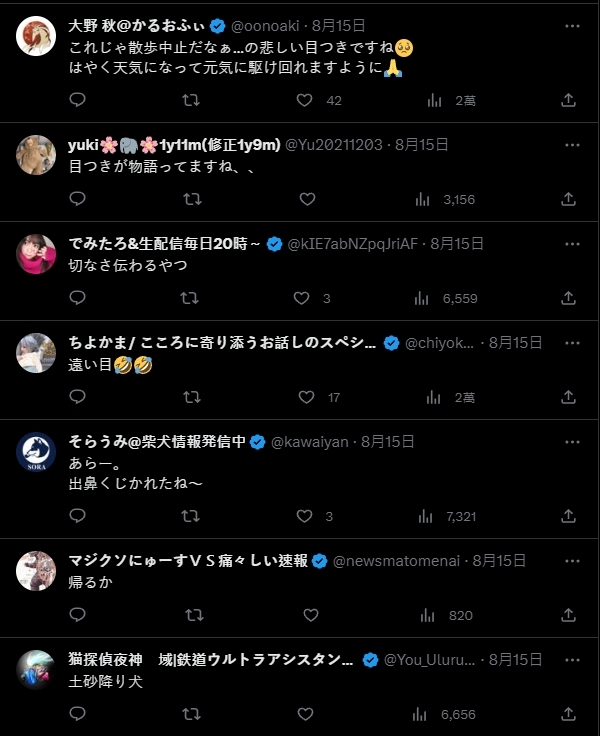Like the reply by 大野 秋@かるおふぃ
Screen dimensions: 600x736
coord(306,100)
